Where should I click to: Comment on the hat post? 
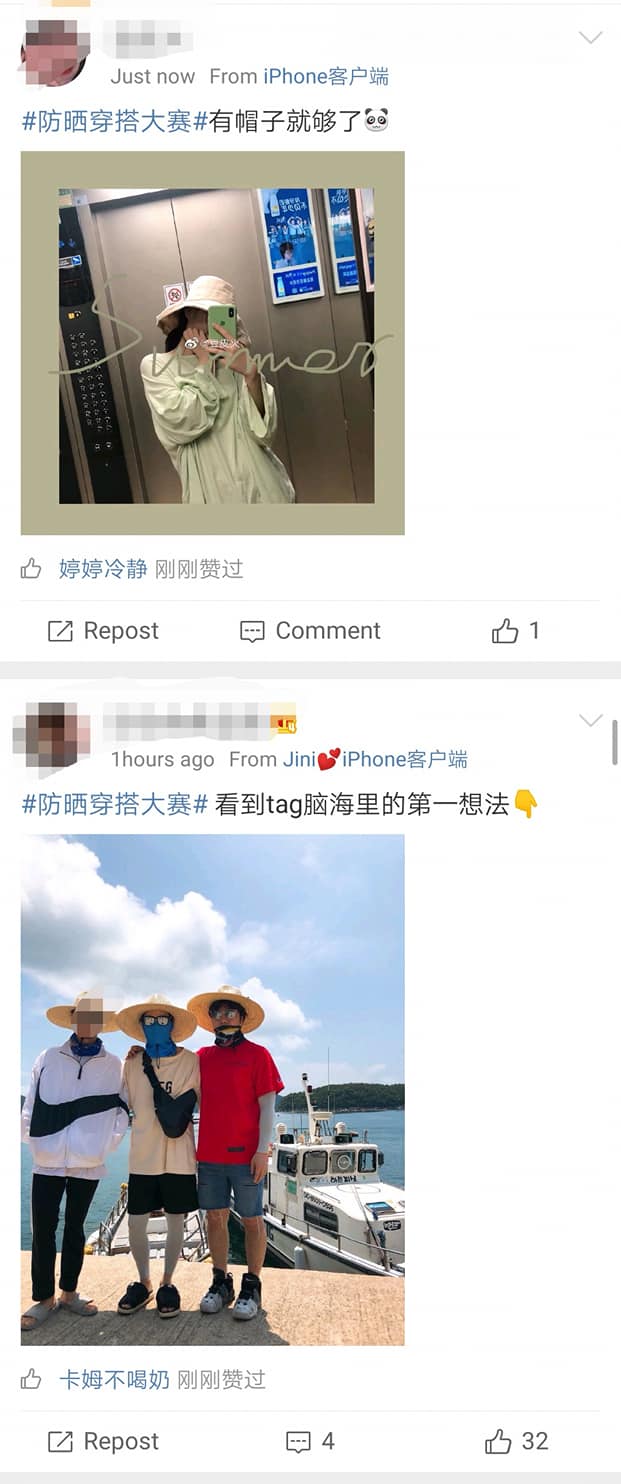pyautogui.click(x=310, y=631)
